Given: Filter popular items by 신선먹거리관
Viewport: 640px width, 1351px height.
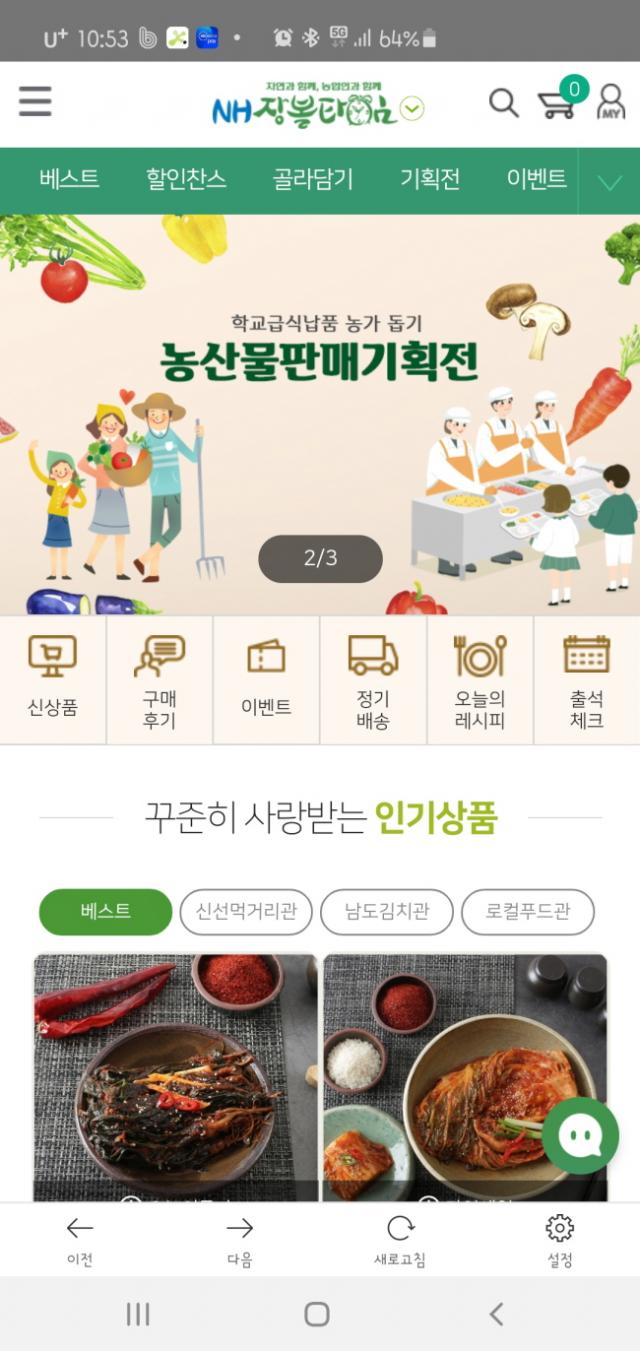Looking at the screenshot, I should 246,912.
